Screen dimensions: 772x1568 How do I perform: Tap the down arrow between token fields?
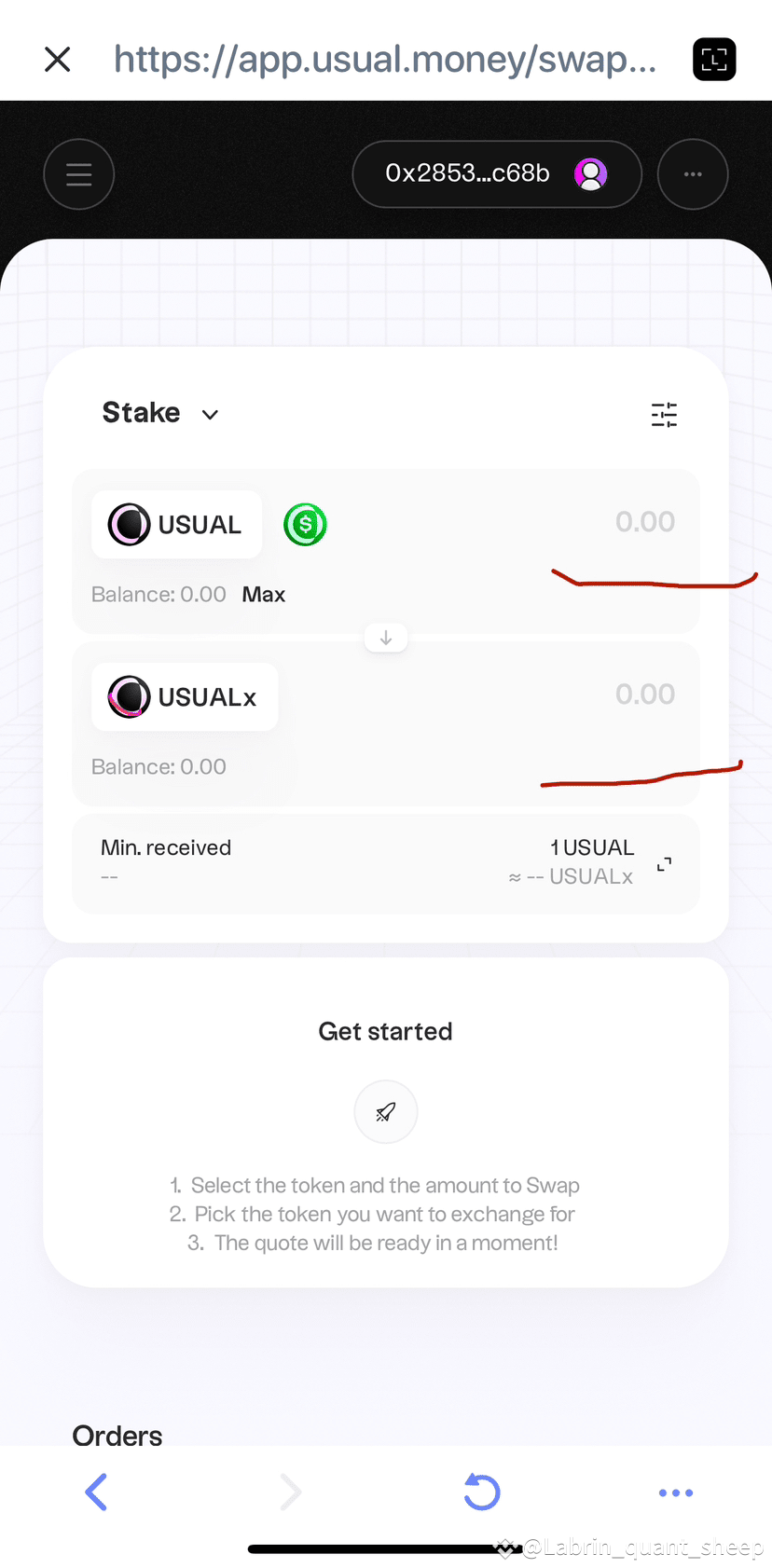386,638
